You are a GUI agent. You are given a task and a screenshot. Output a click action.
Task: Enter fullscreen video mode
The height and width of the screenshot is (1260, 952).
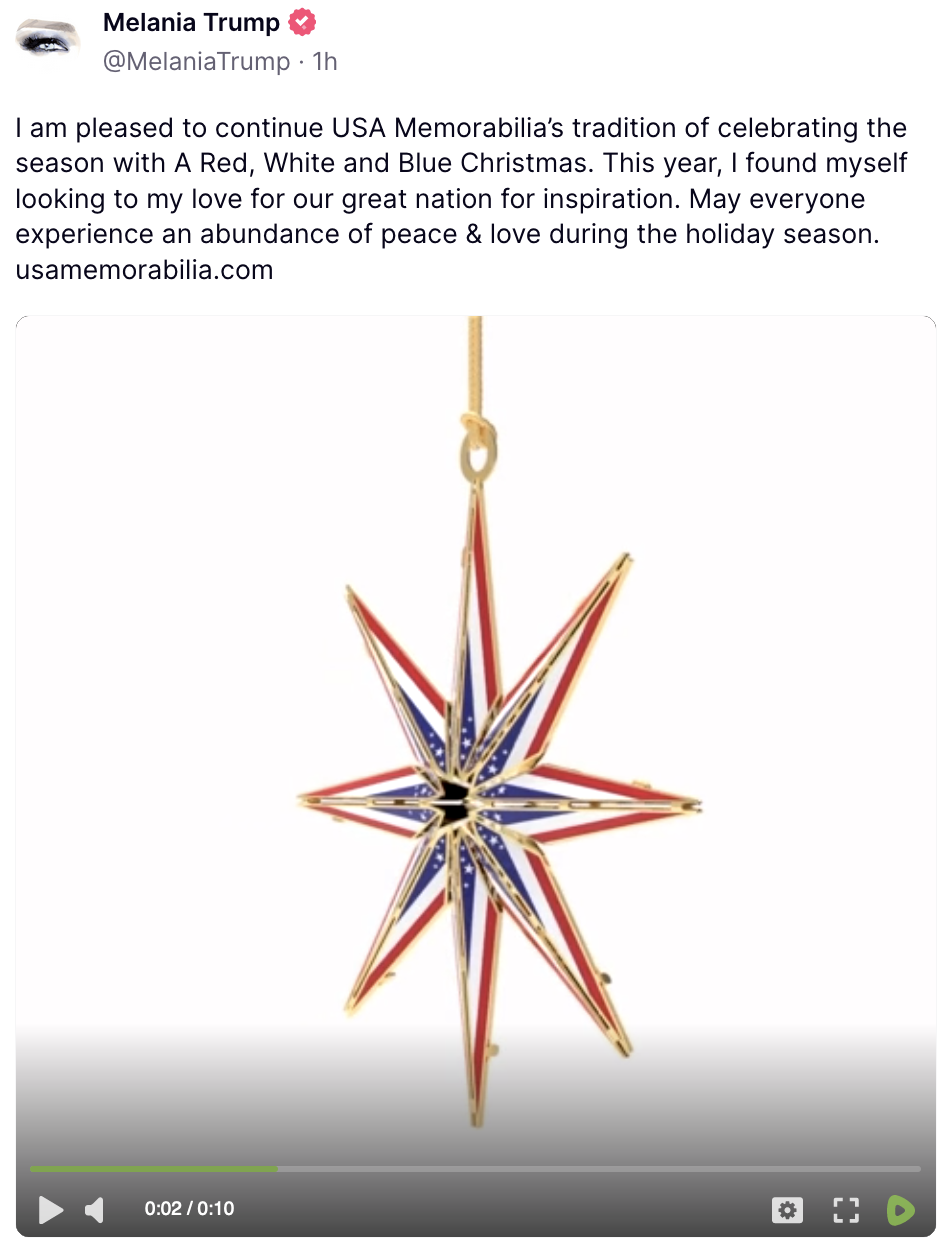tap(846, 1210)
